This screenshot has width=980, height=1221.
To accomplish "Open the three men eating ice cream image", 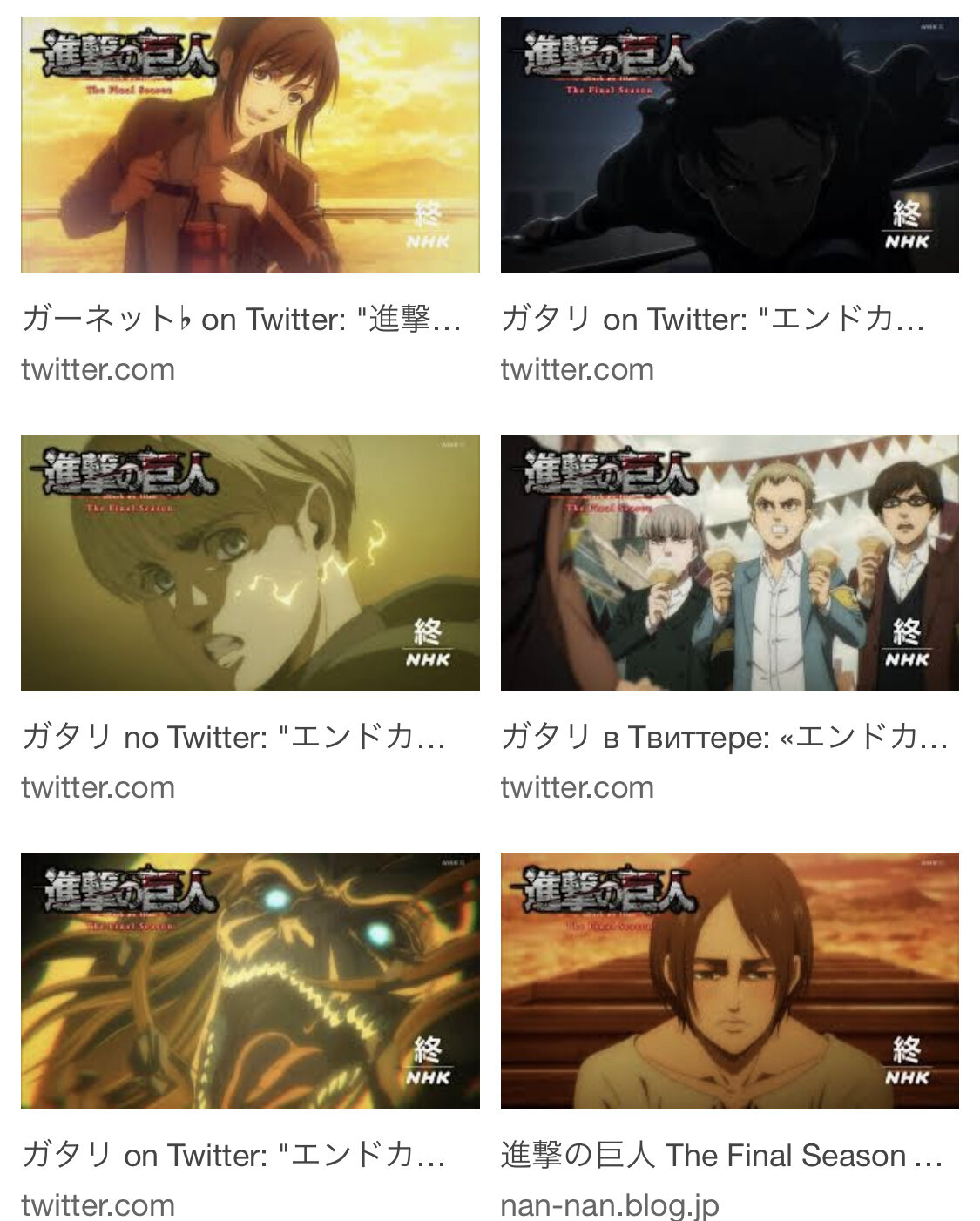I will click(729, 563).
